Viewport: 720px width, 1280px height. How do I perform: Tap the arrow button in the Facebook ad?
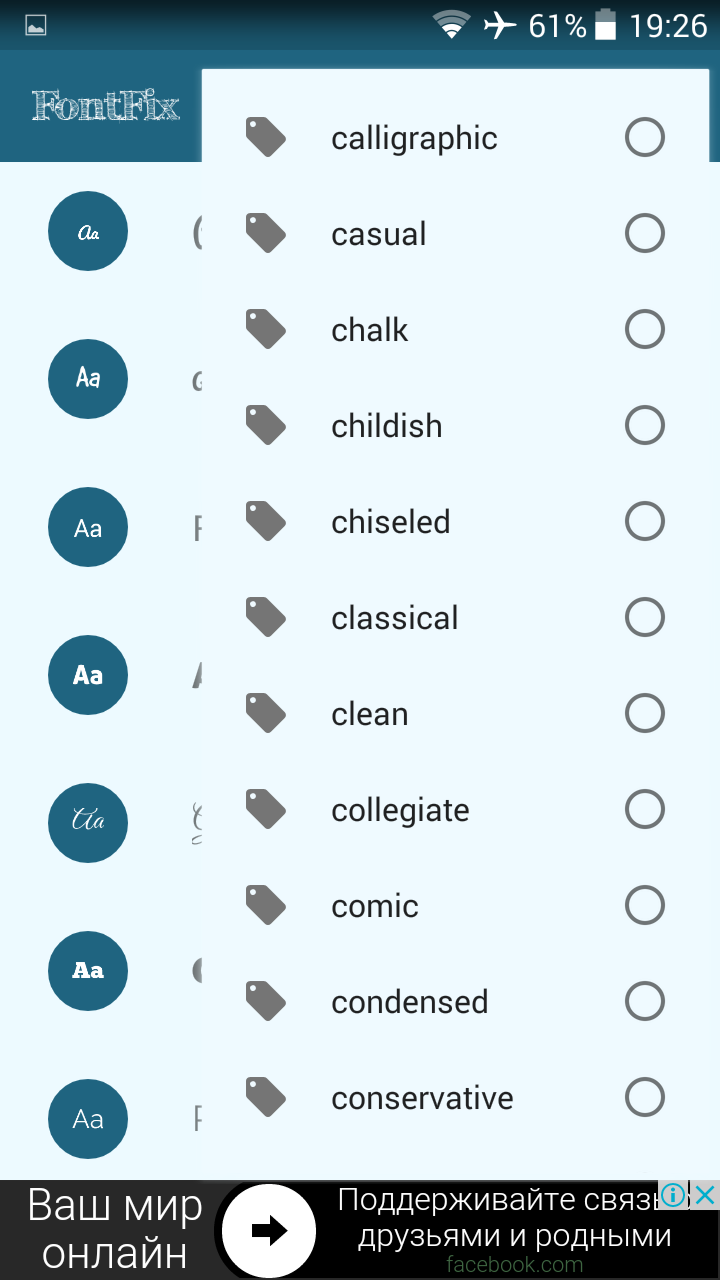[x=269, y=1231]
